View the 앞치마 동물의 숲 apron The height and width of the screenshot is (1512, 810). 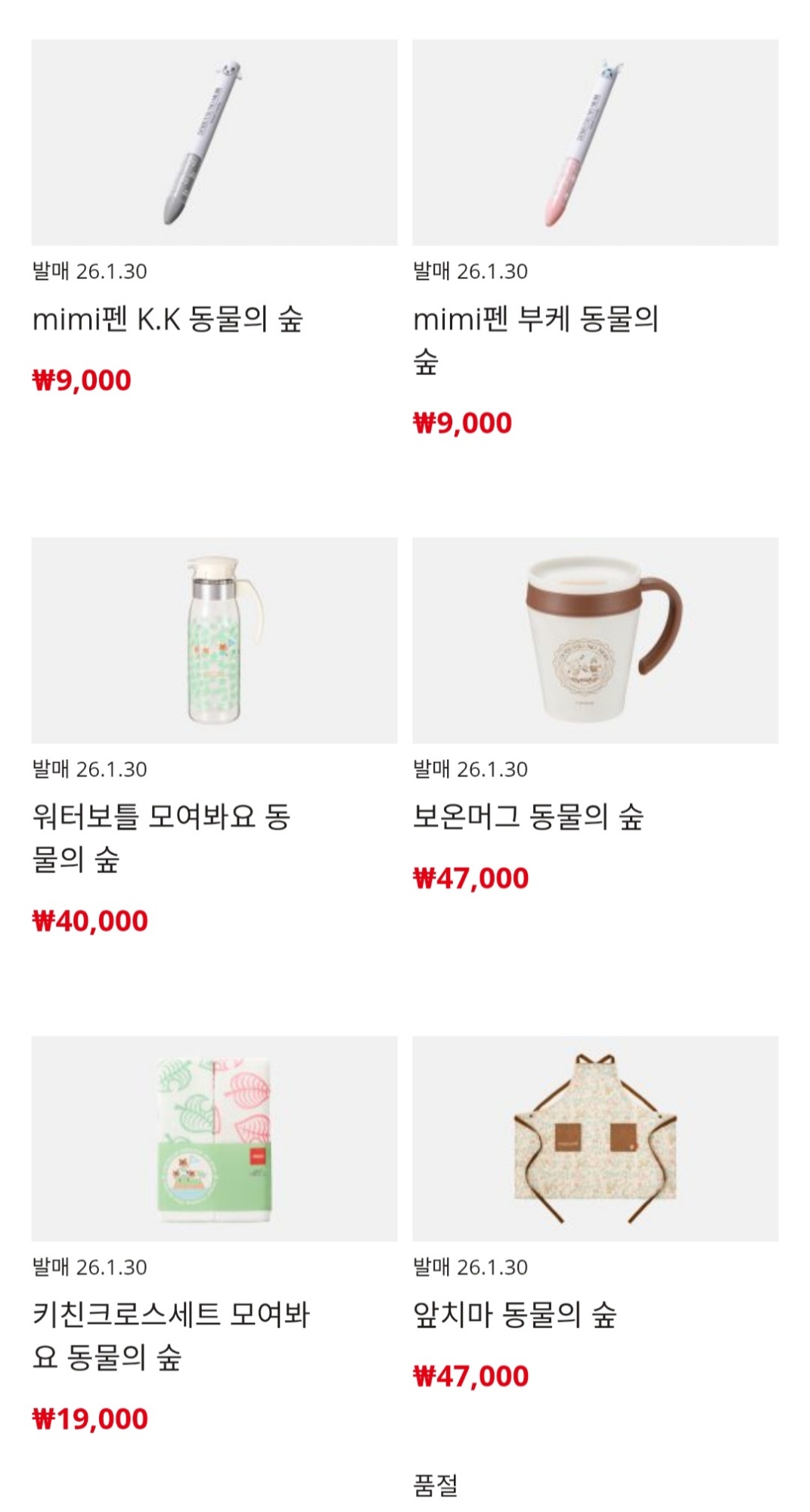pos(594,1139)
